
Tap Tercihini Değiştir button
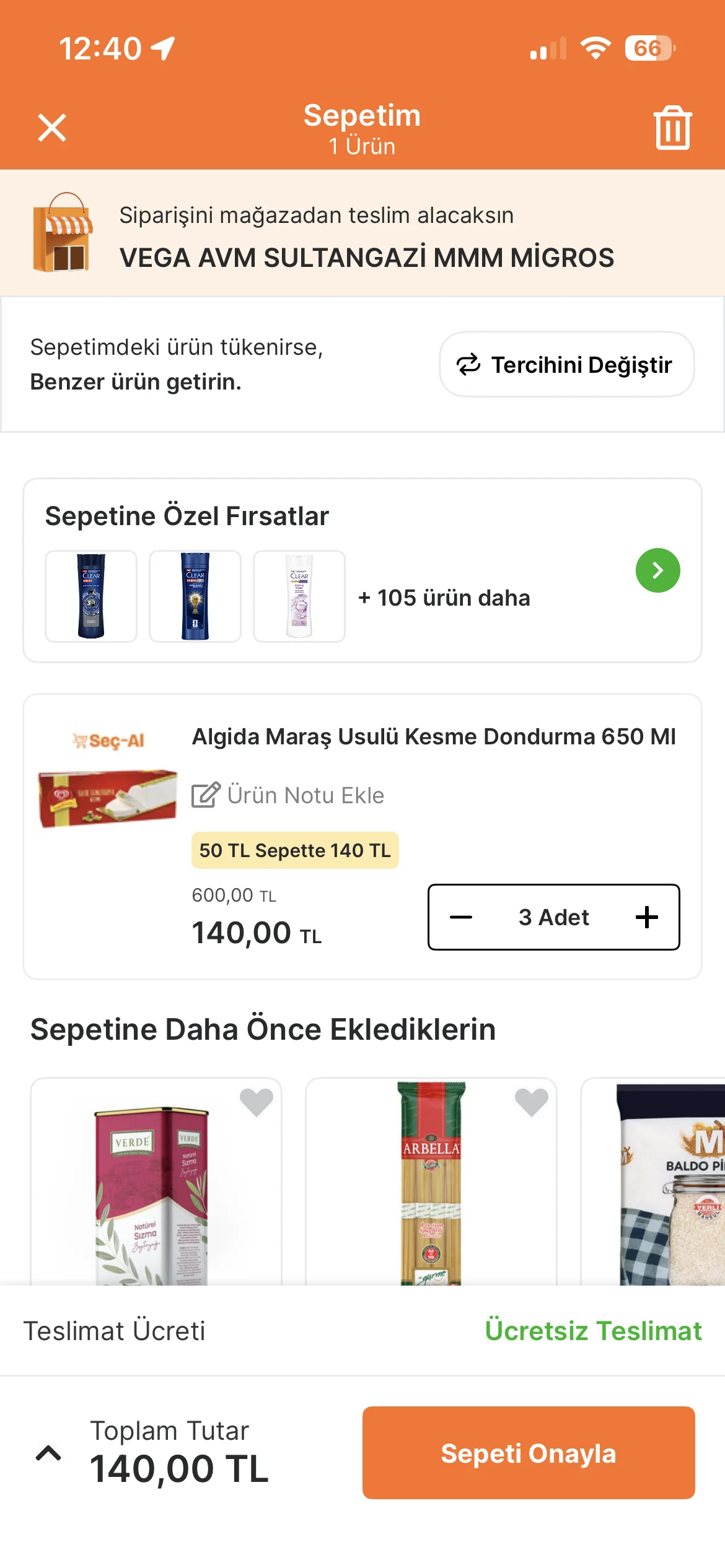tap(566, 365)
